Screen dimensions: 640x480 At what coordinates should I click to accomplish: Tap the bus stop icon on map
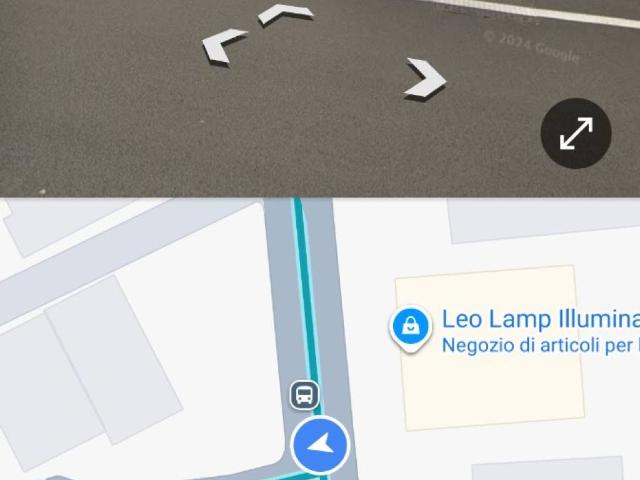pos(305,394)
